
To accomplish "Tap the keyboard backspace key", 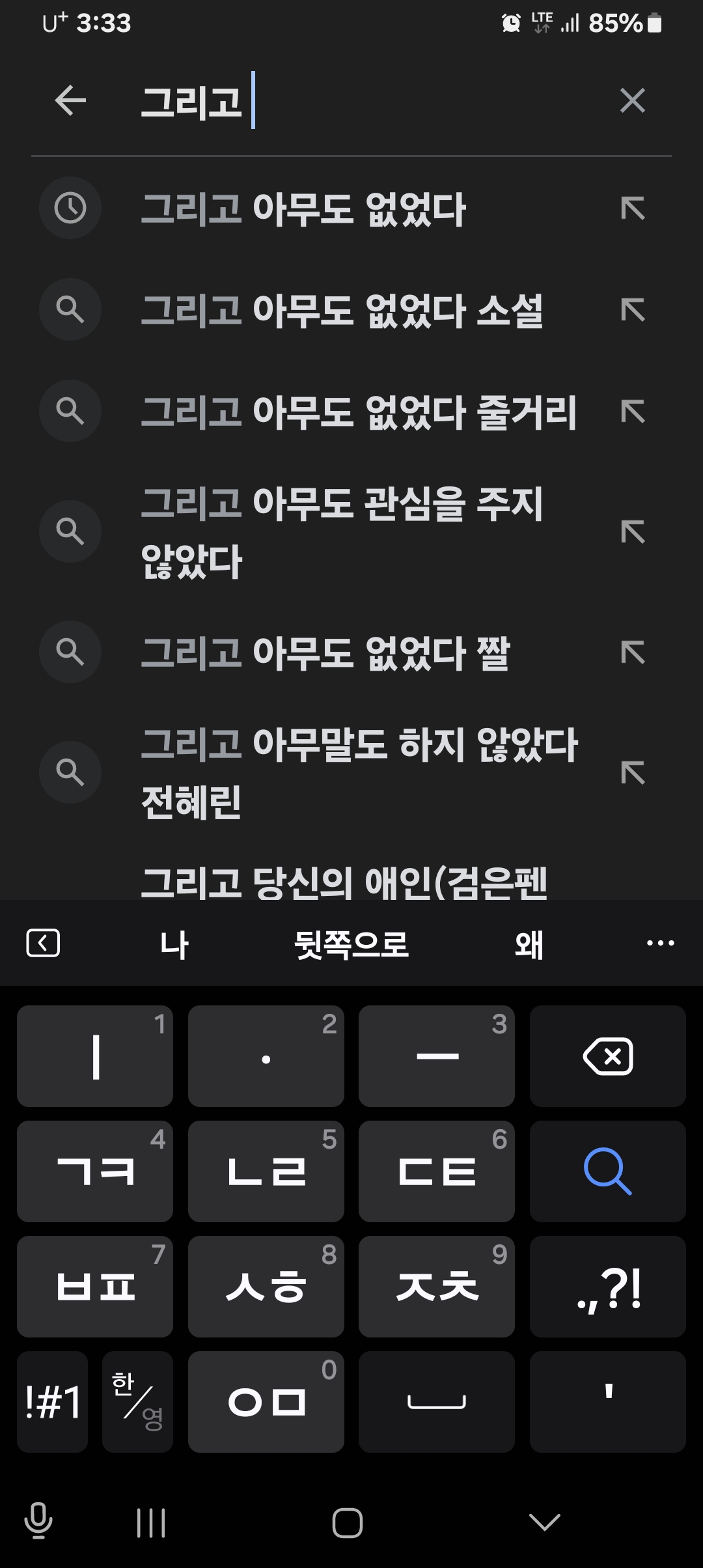I will coord(607,1056).
